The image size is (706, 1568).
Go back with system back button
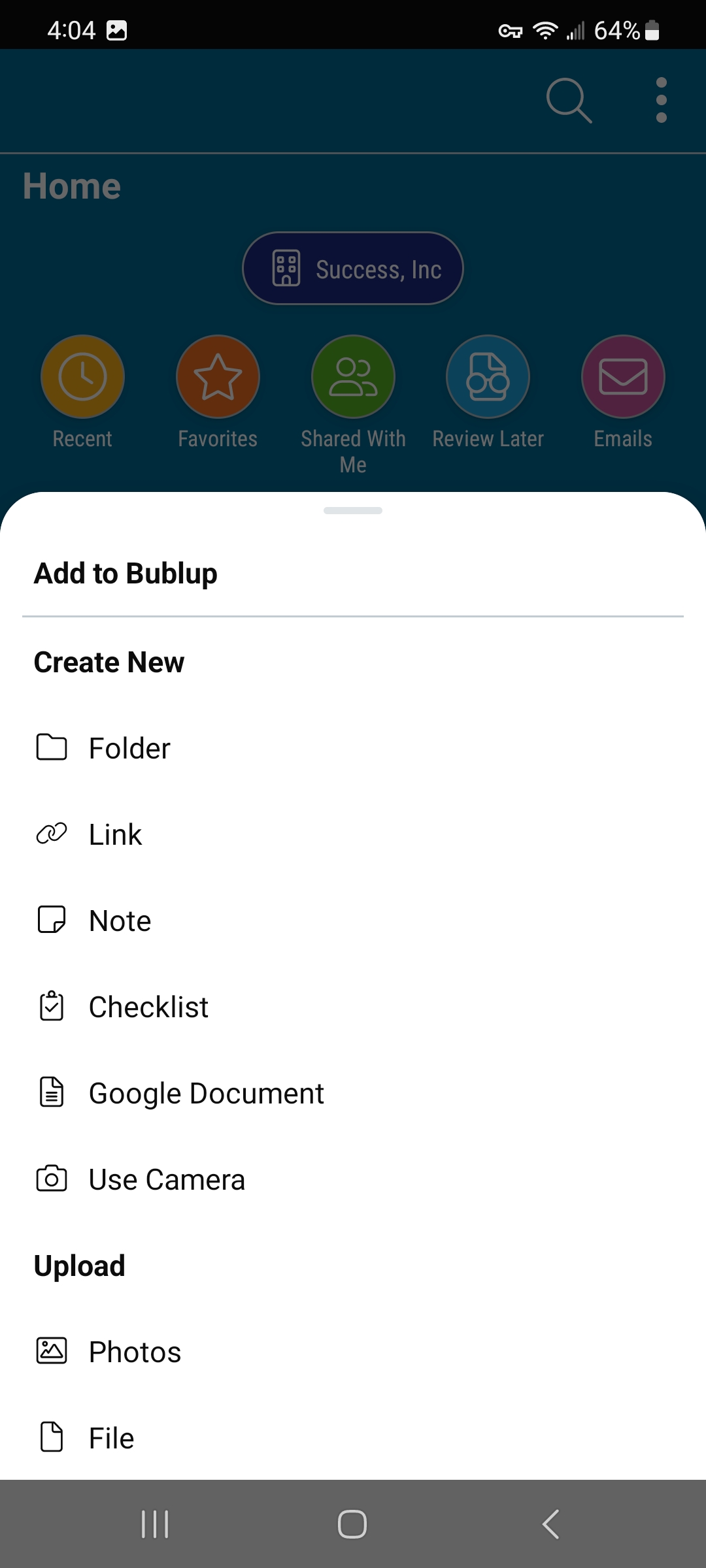(550, 1524)
